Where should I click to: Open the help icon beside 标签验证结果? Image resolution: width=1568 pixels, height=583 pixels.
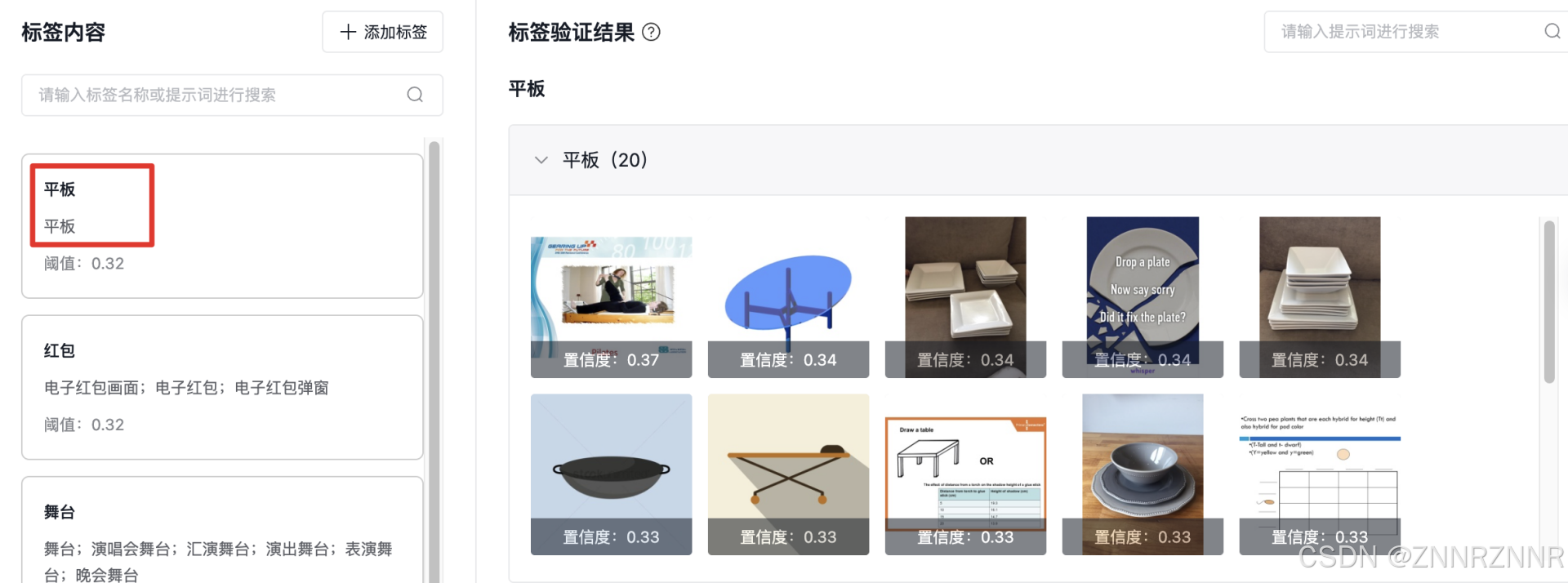(651, 33)
